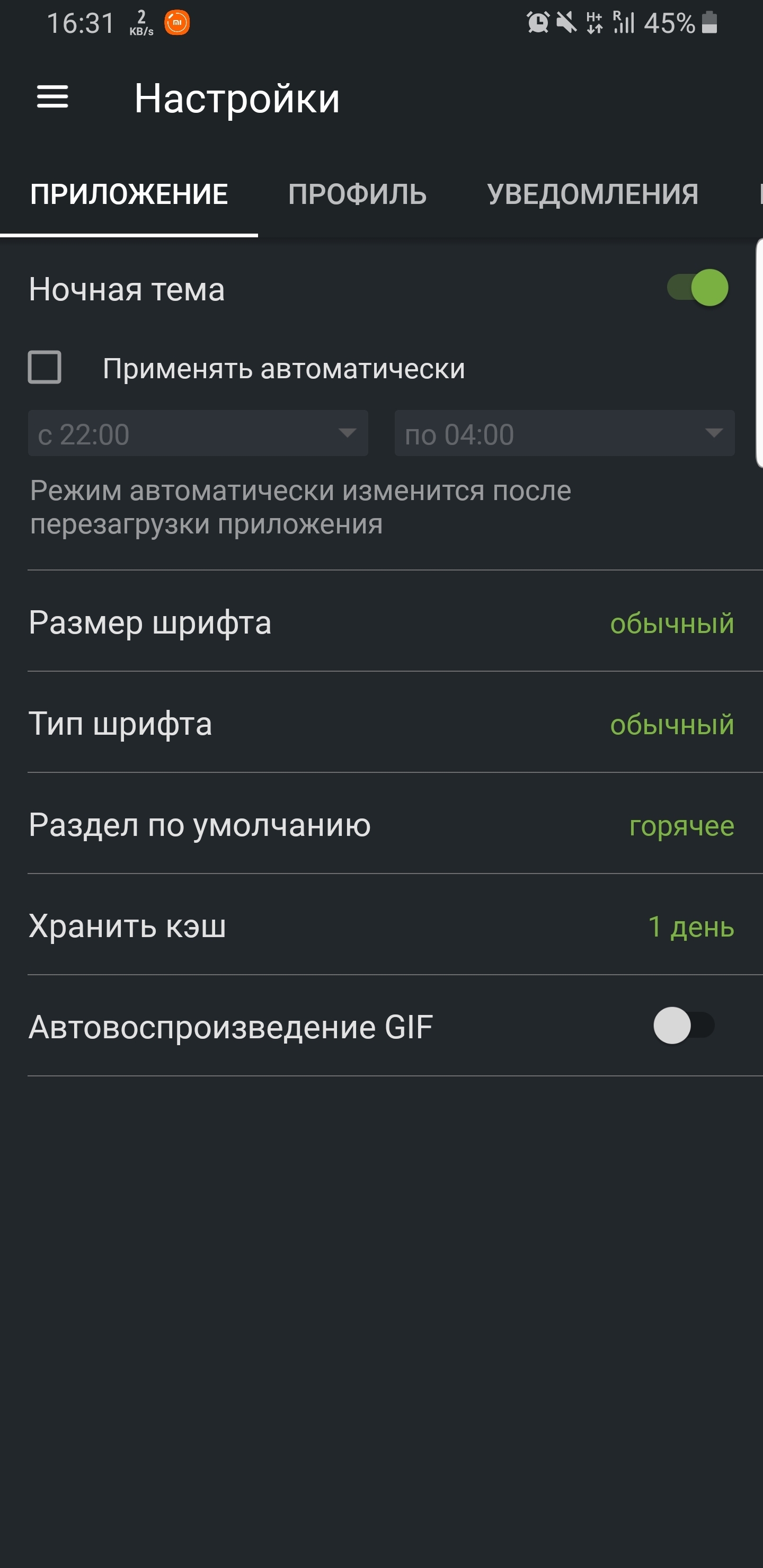Open the Размер шрифта setting
The height and width of the screenshot is (1568, 763).
click(x=381, y=622)
